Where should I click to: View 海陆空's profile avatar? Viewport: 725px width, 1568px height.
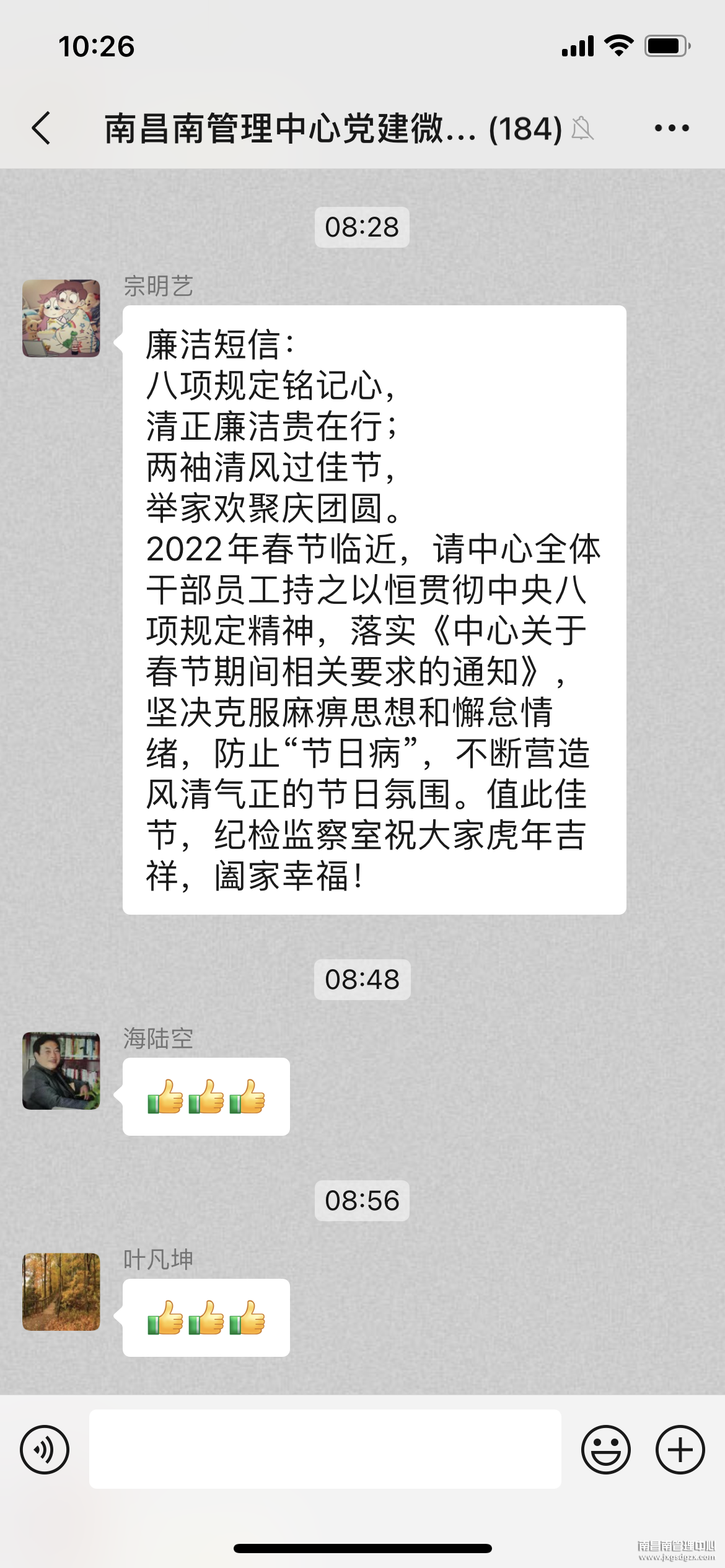click(61, 1071)
